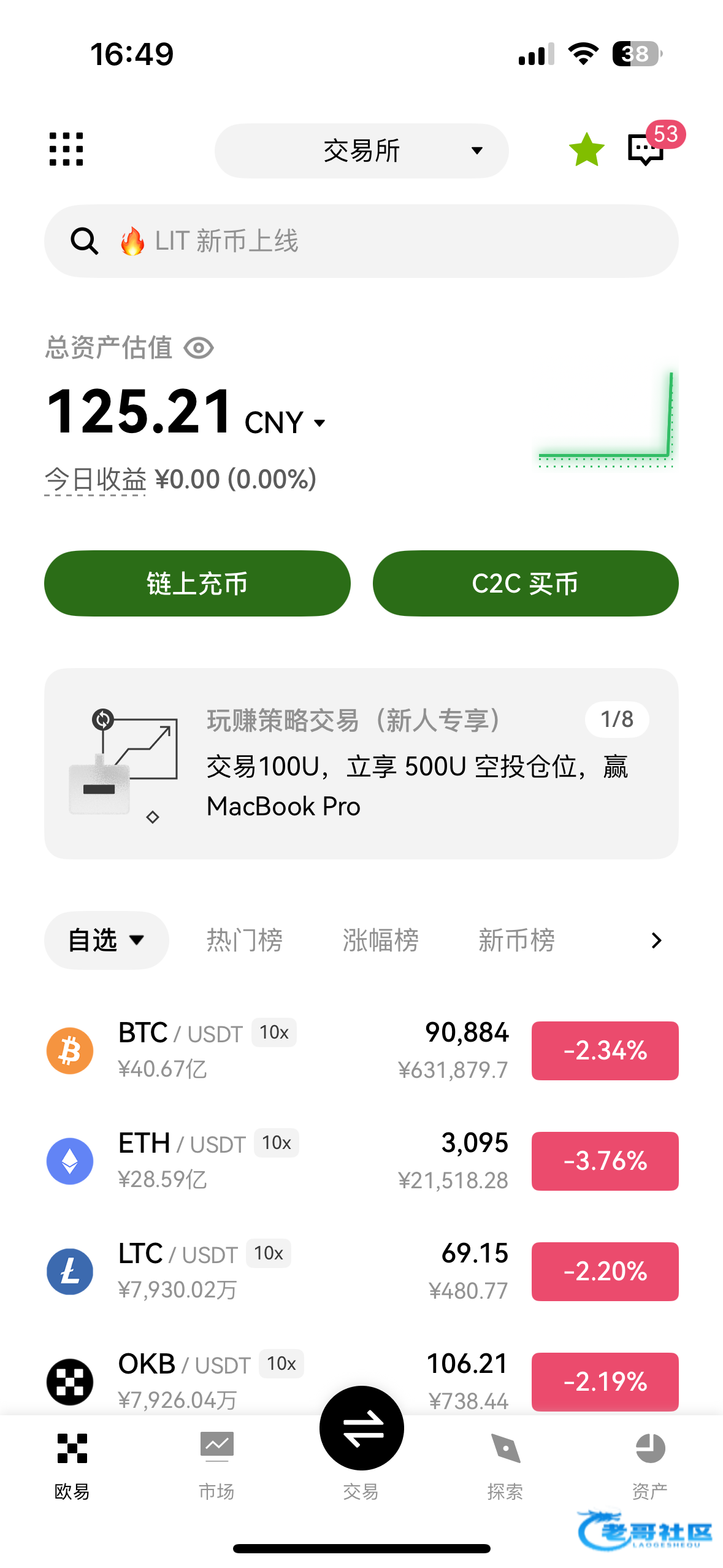Switch to the 热门榜 tab
This screenshot has height=1568, width=723.
[244, 940]
